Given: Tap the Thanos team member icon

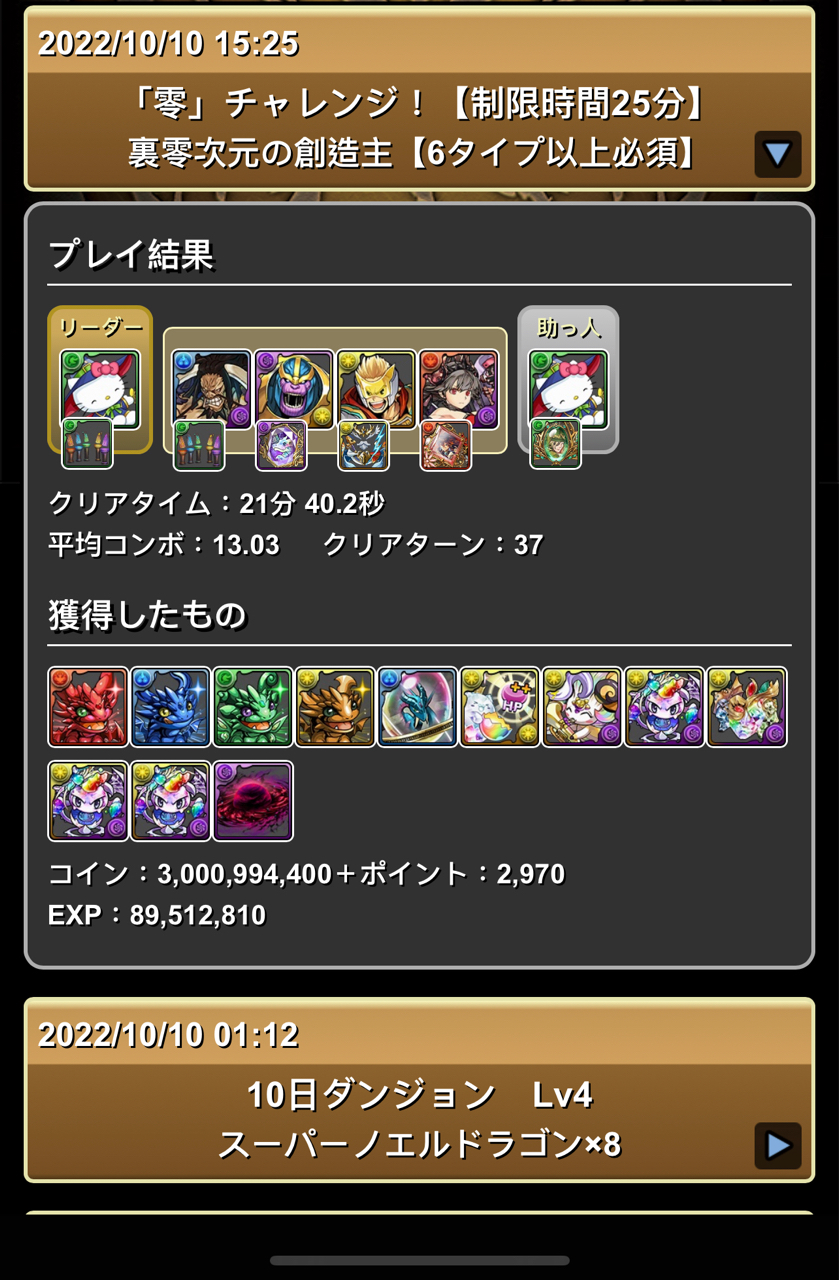Looking at the screenshot, I should coord(294,389).
